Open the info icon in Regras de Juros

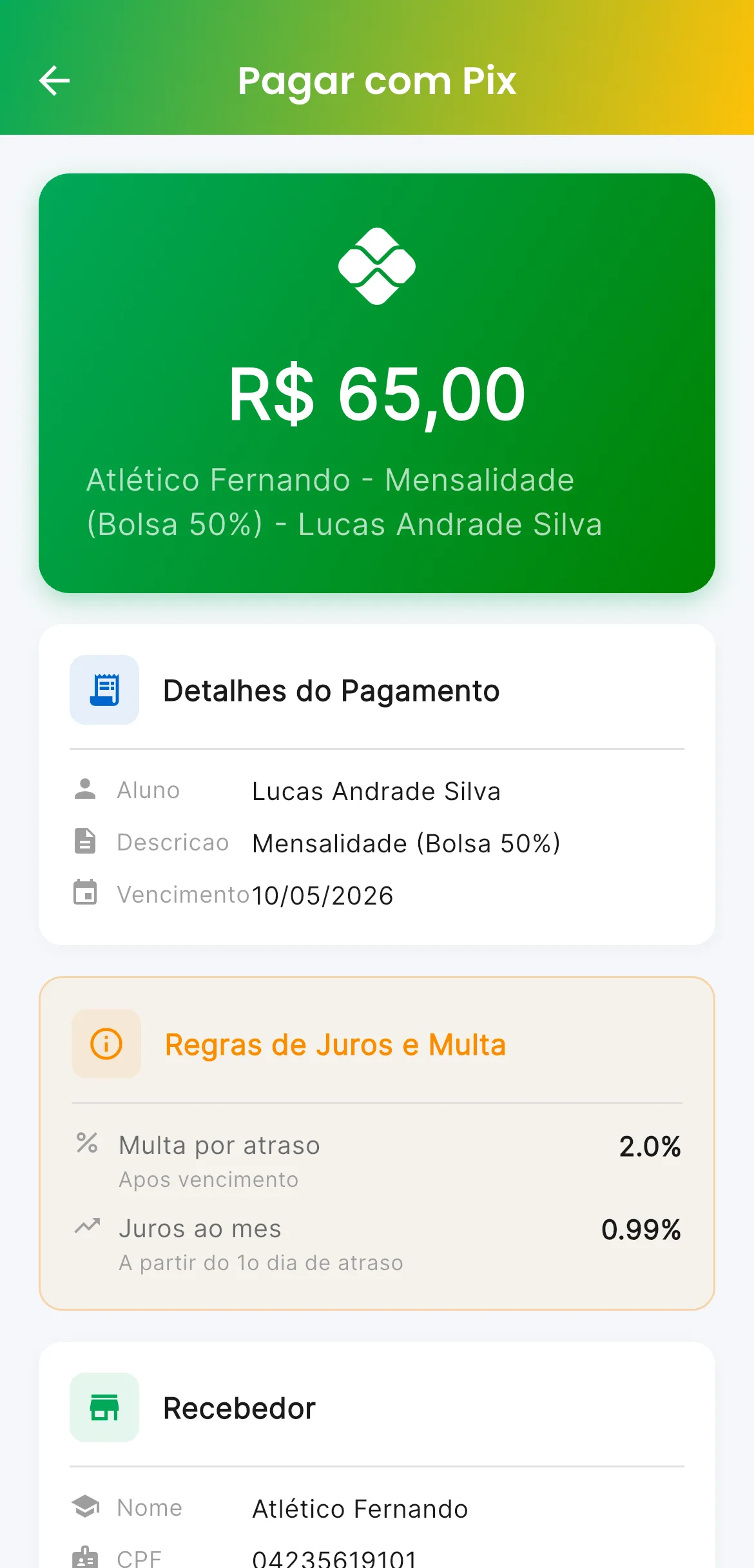(106, 1044)
